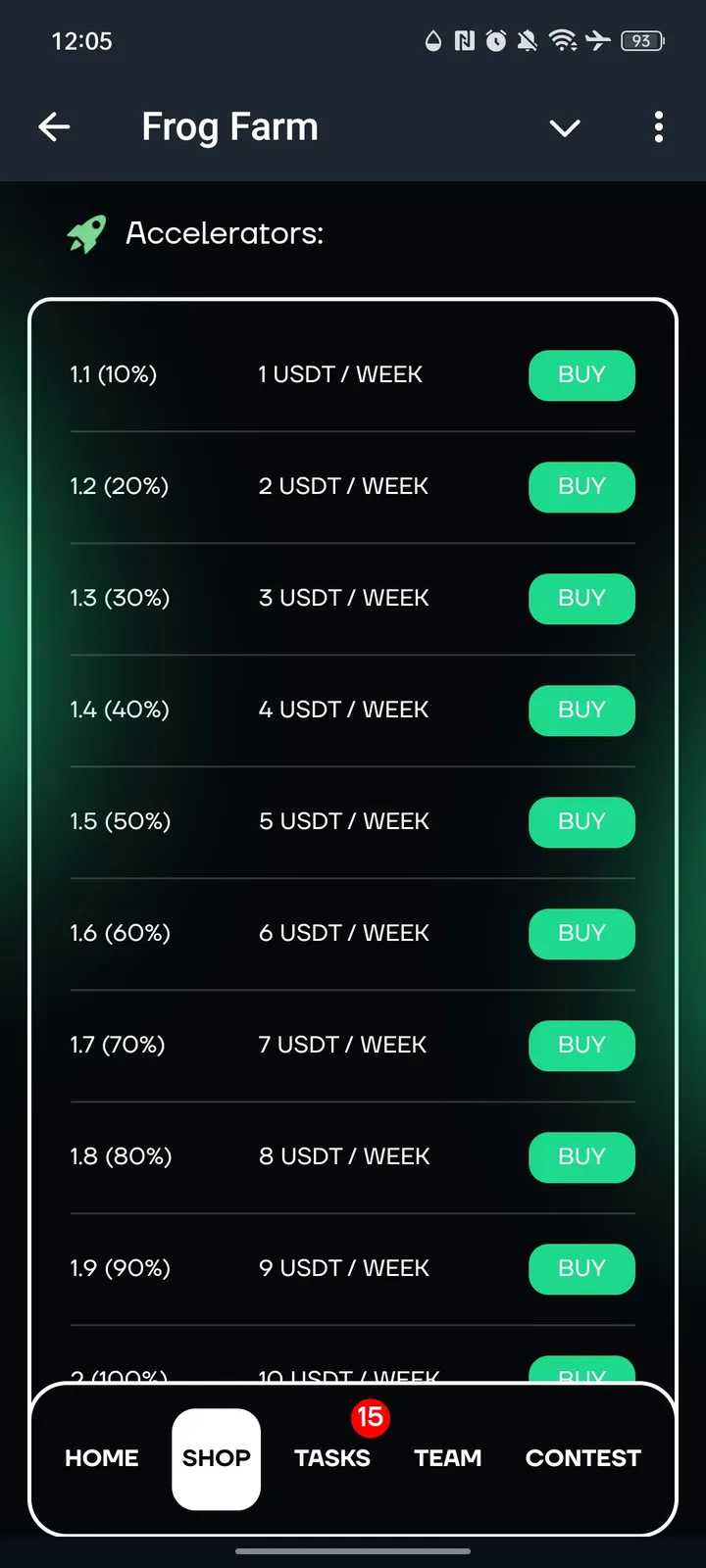The image size is (706, 1568).
Task: Switch to the TEAM tab
Action: [447, 1458]
